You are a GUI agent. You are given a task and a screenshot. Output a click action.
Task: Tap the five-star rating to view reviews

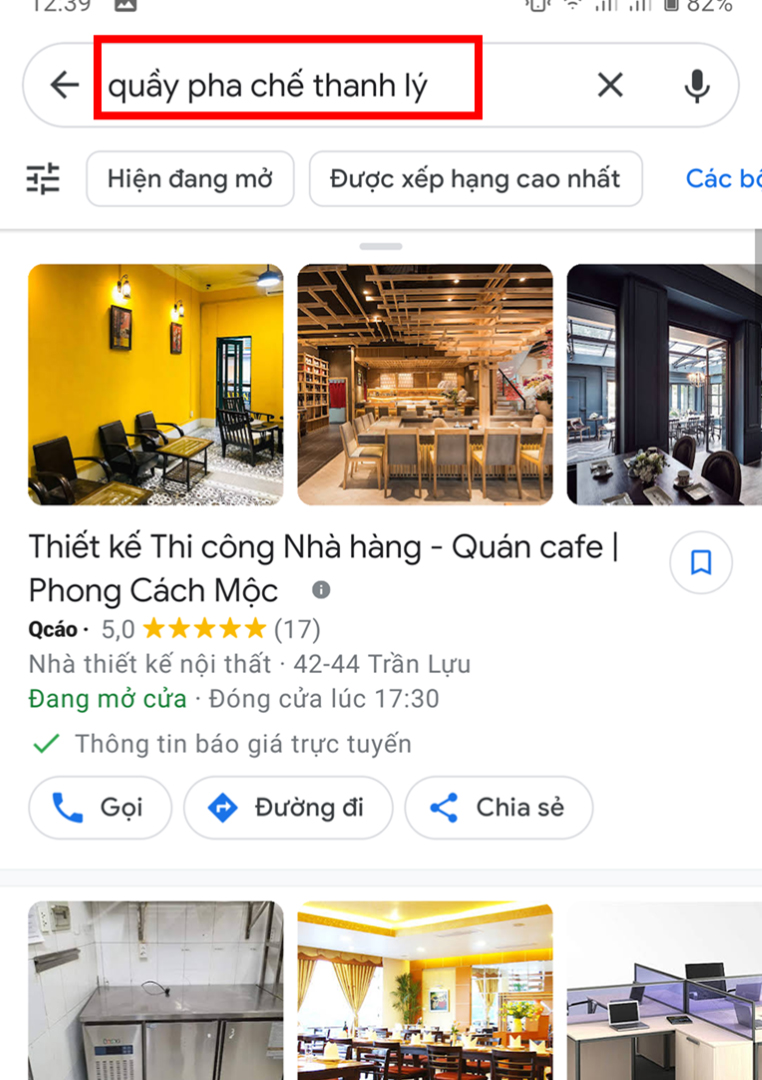(204, 628)
